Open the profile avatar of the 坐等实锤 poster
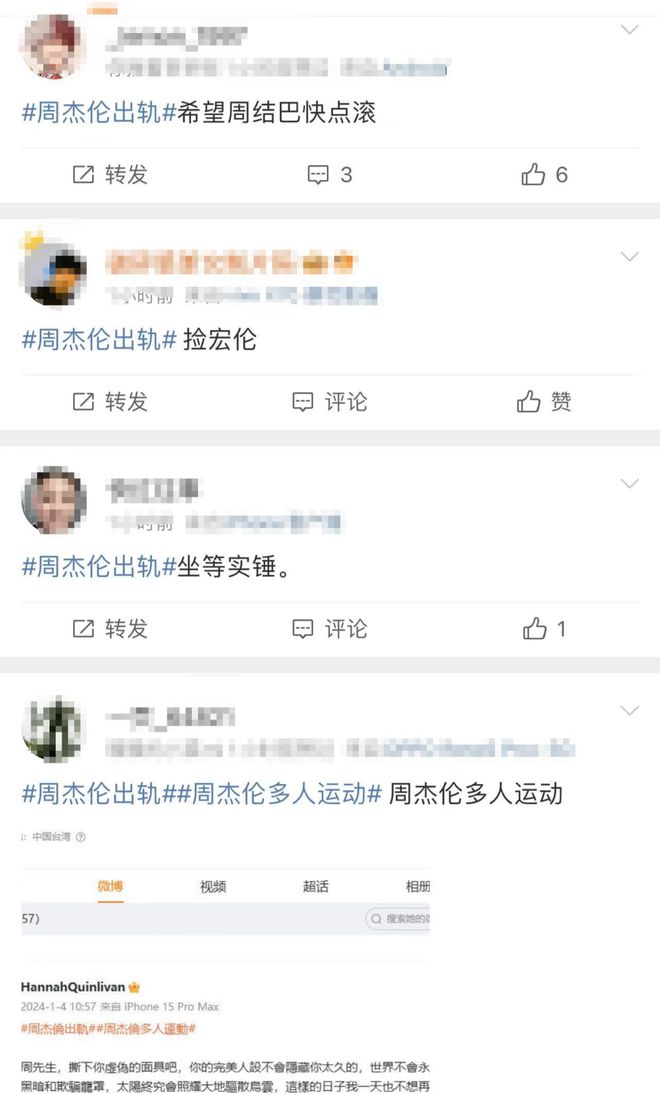The image size is (660, 1094). click(53, 500)
